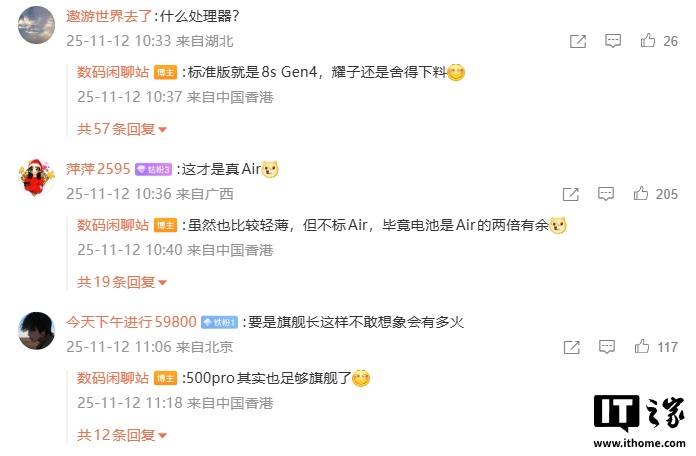Share the comment by 今天下午进行59800
Viewport: 696px width, 456px height.
click(570, 347)
